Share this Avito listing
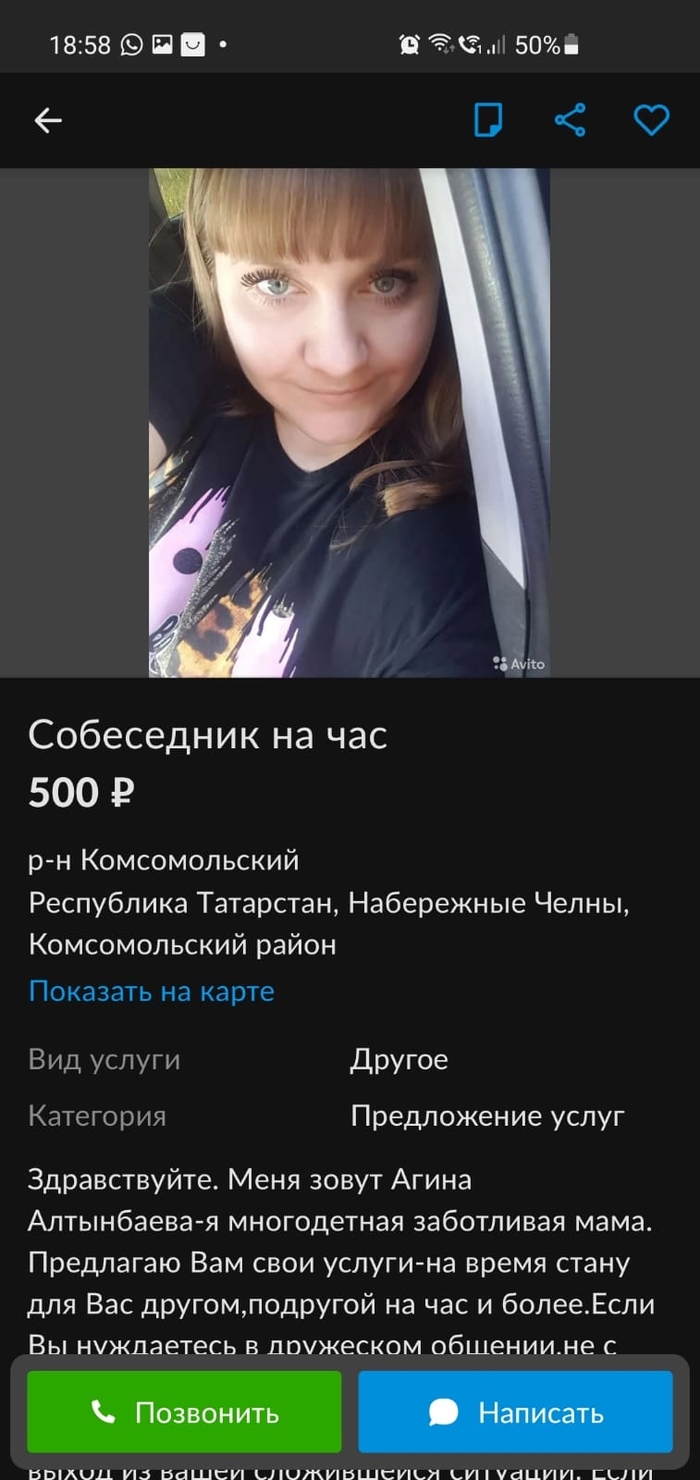The image size is (700, 1480). (570, 121)
